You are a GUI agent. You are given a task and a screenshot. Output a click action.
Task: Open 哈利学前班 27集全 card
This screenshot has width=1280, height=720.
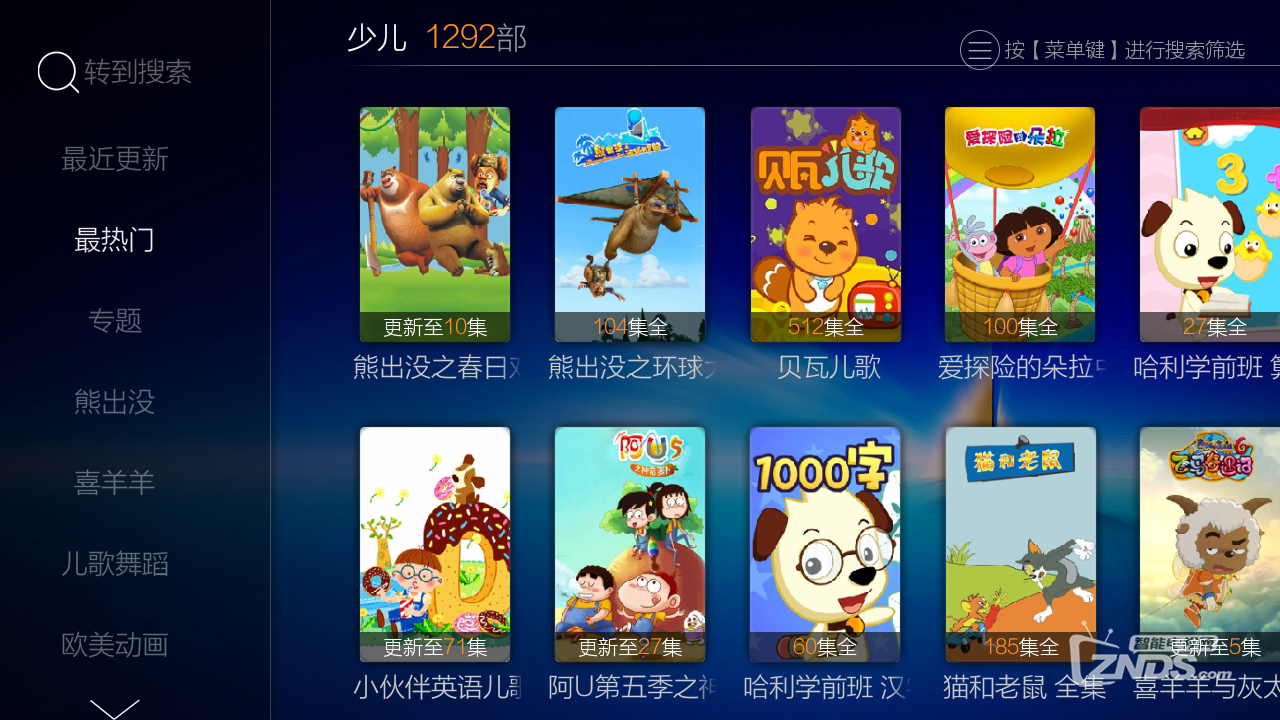click(1210, 225)
